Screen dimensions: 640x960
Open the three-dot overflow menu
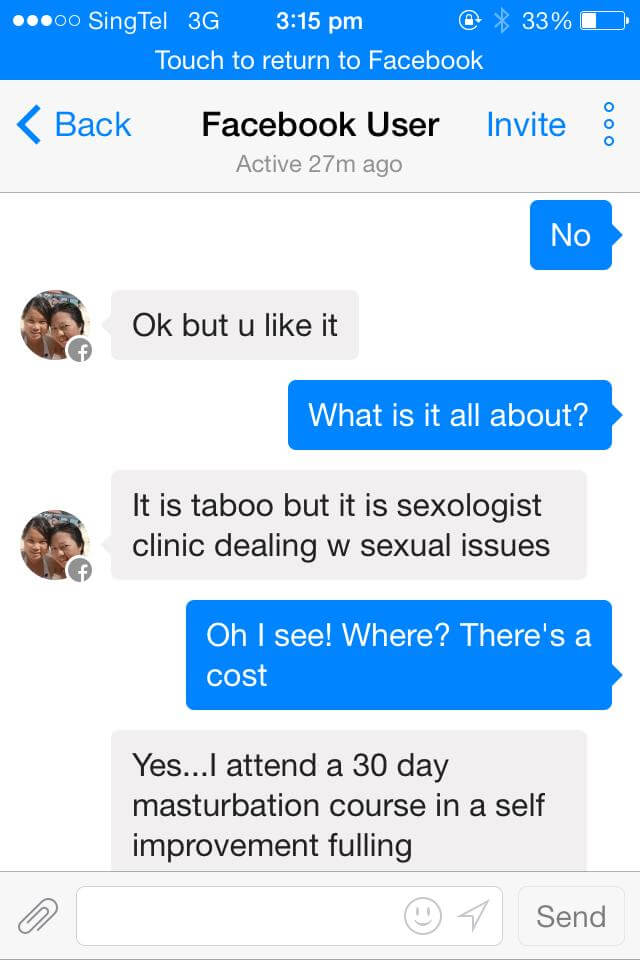pyautogui.click(x=609, y=125)
